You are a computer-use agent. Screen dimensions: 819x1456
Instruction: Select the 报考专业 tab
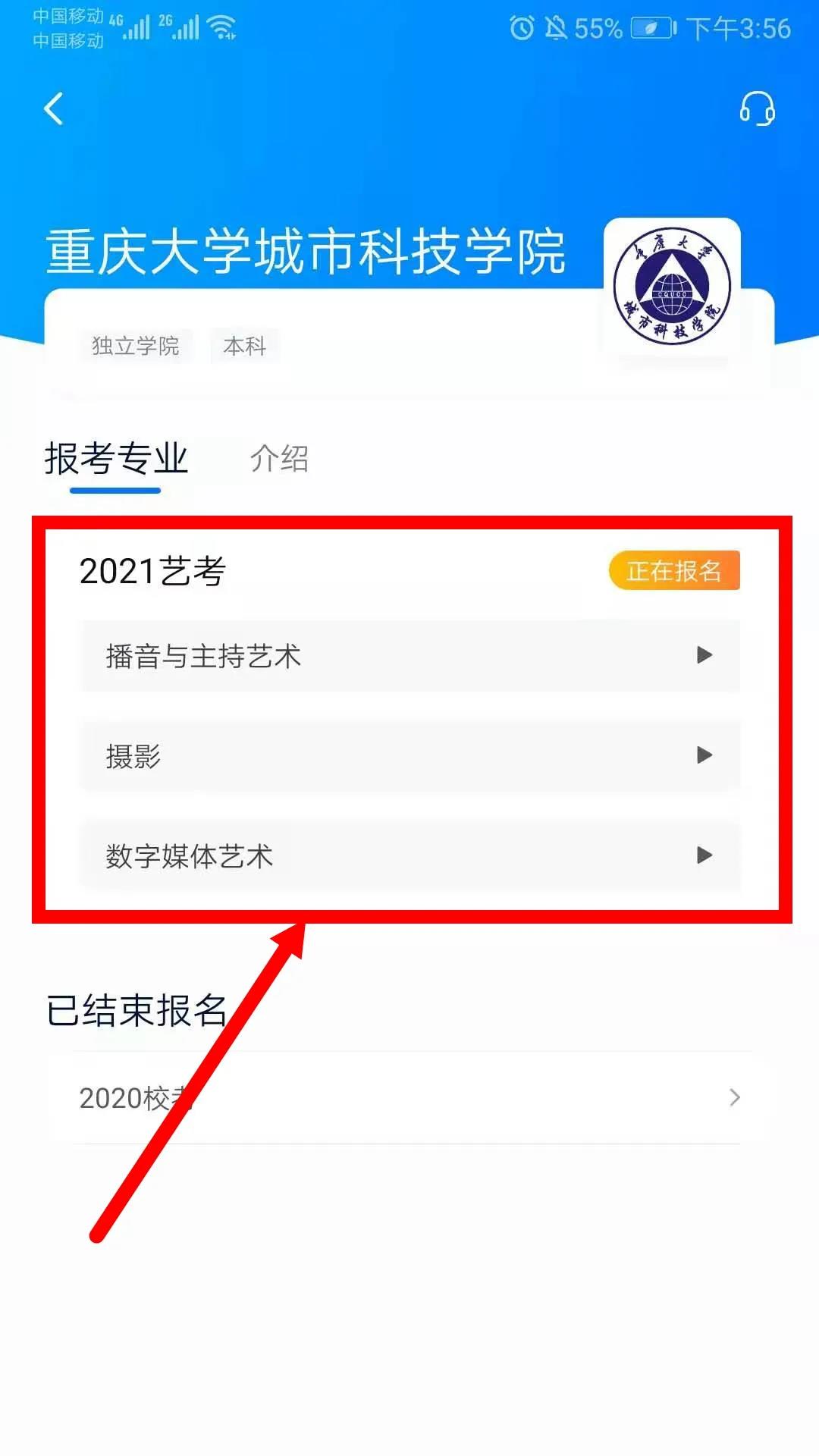116,459
